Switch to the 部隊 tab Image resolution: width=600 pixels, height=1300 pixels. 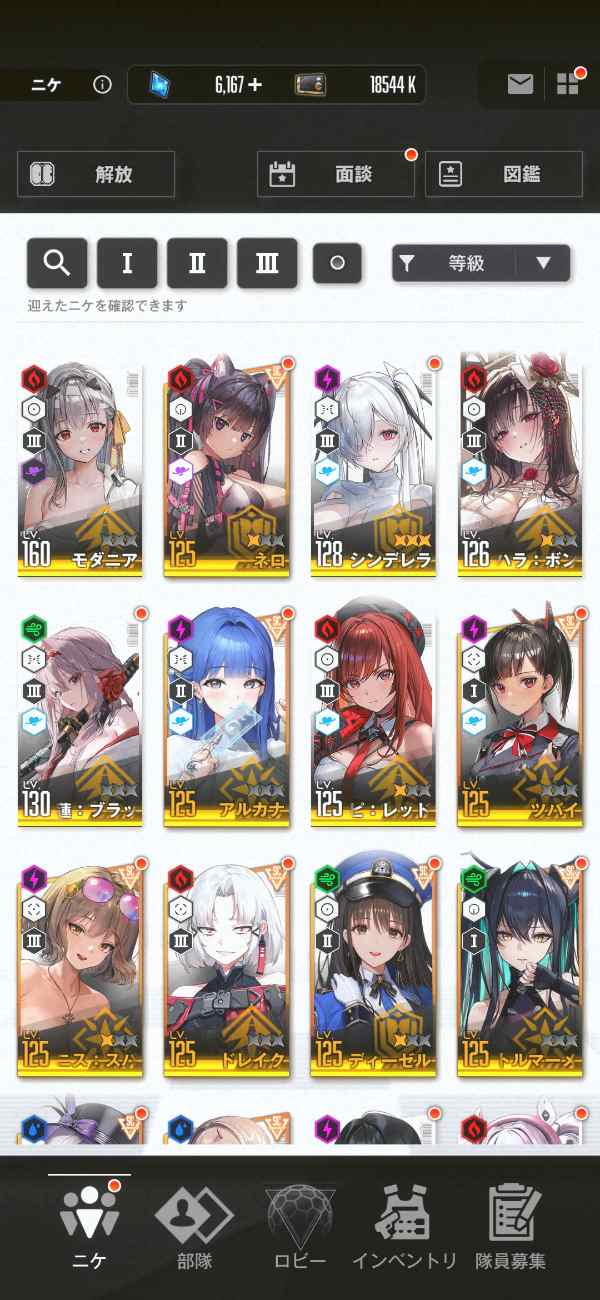(192, 1228)
